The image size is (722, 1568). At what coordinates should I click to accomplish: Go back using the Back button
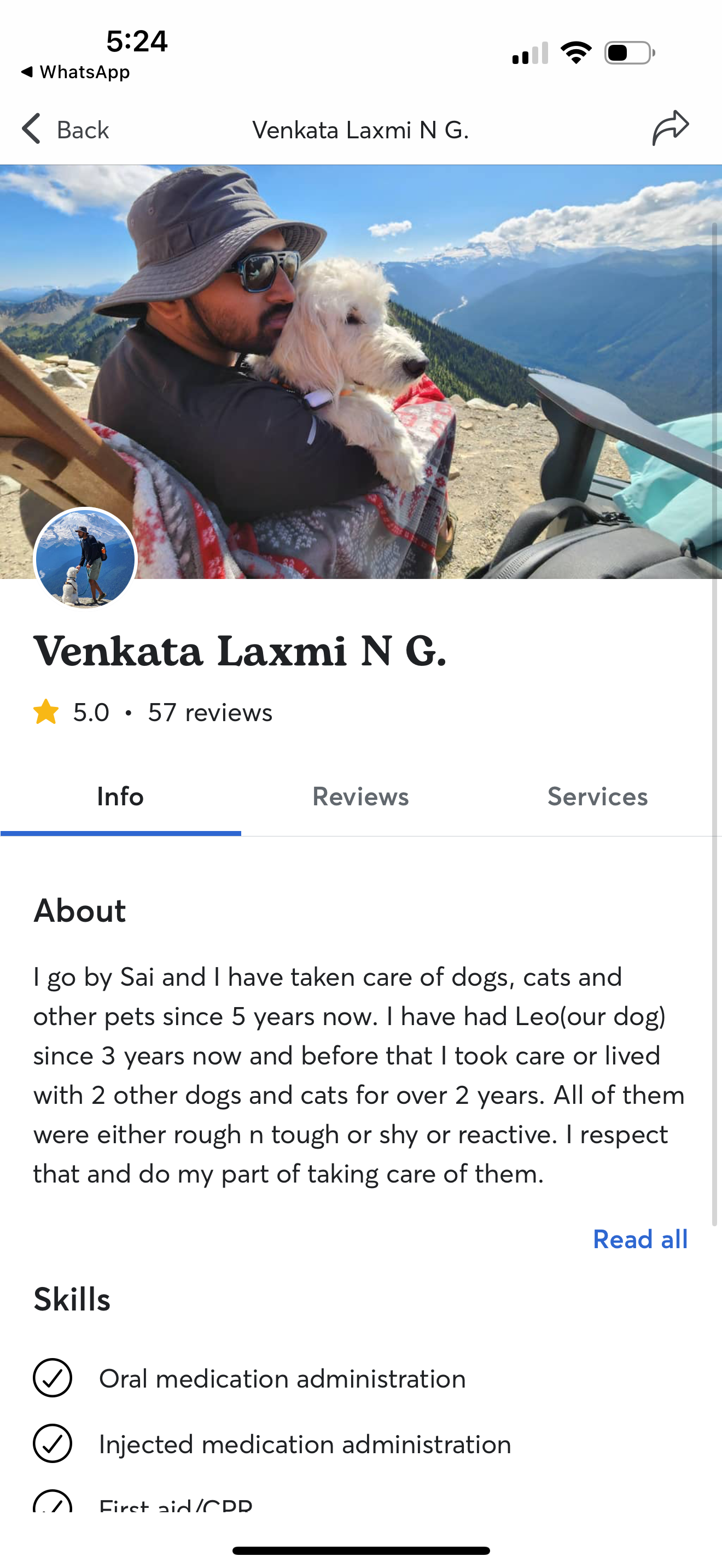point(66,130)
